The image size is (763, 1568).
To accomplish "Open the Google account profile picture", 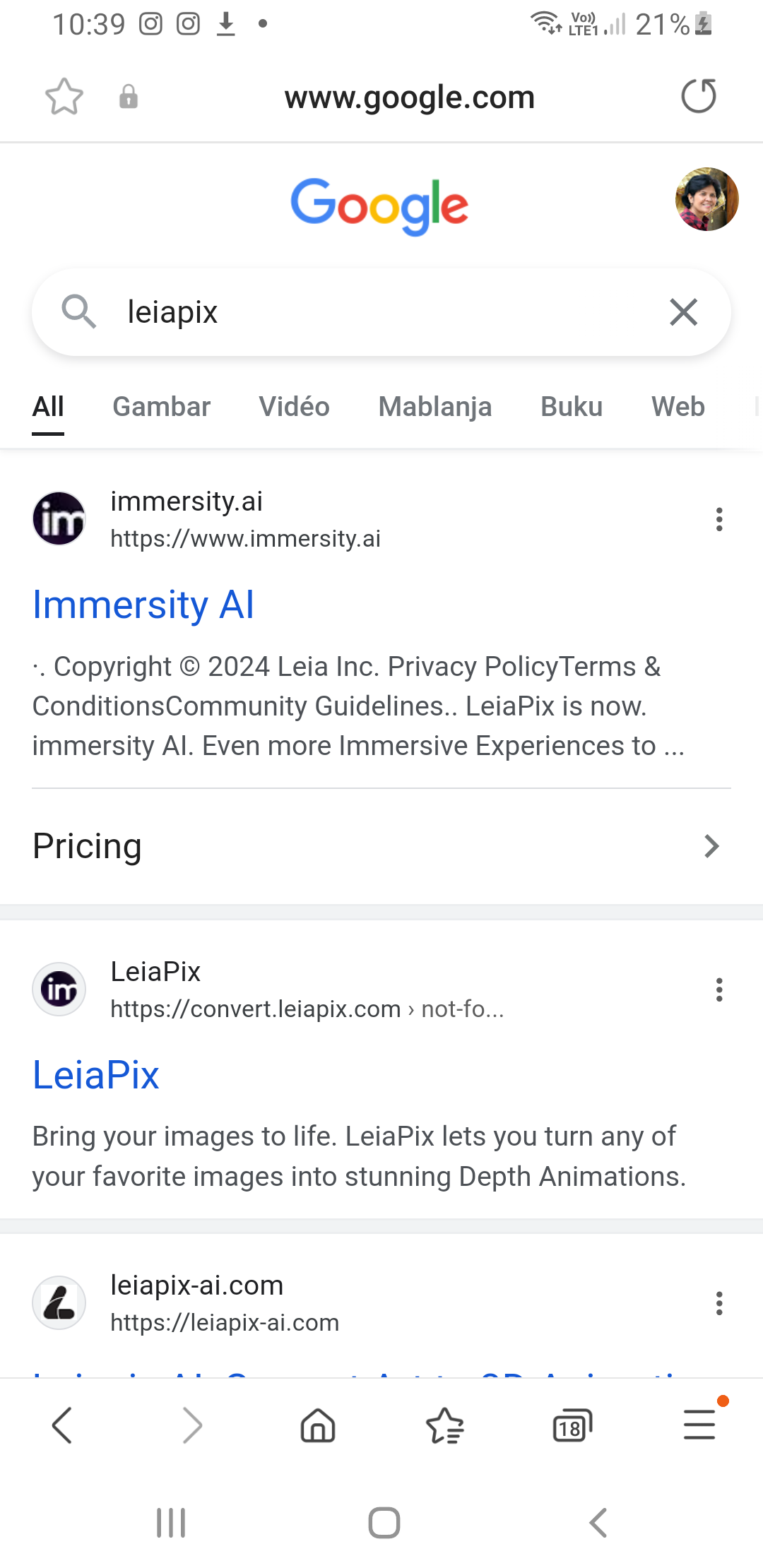I will (706, 199).
